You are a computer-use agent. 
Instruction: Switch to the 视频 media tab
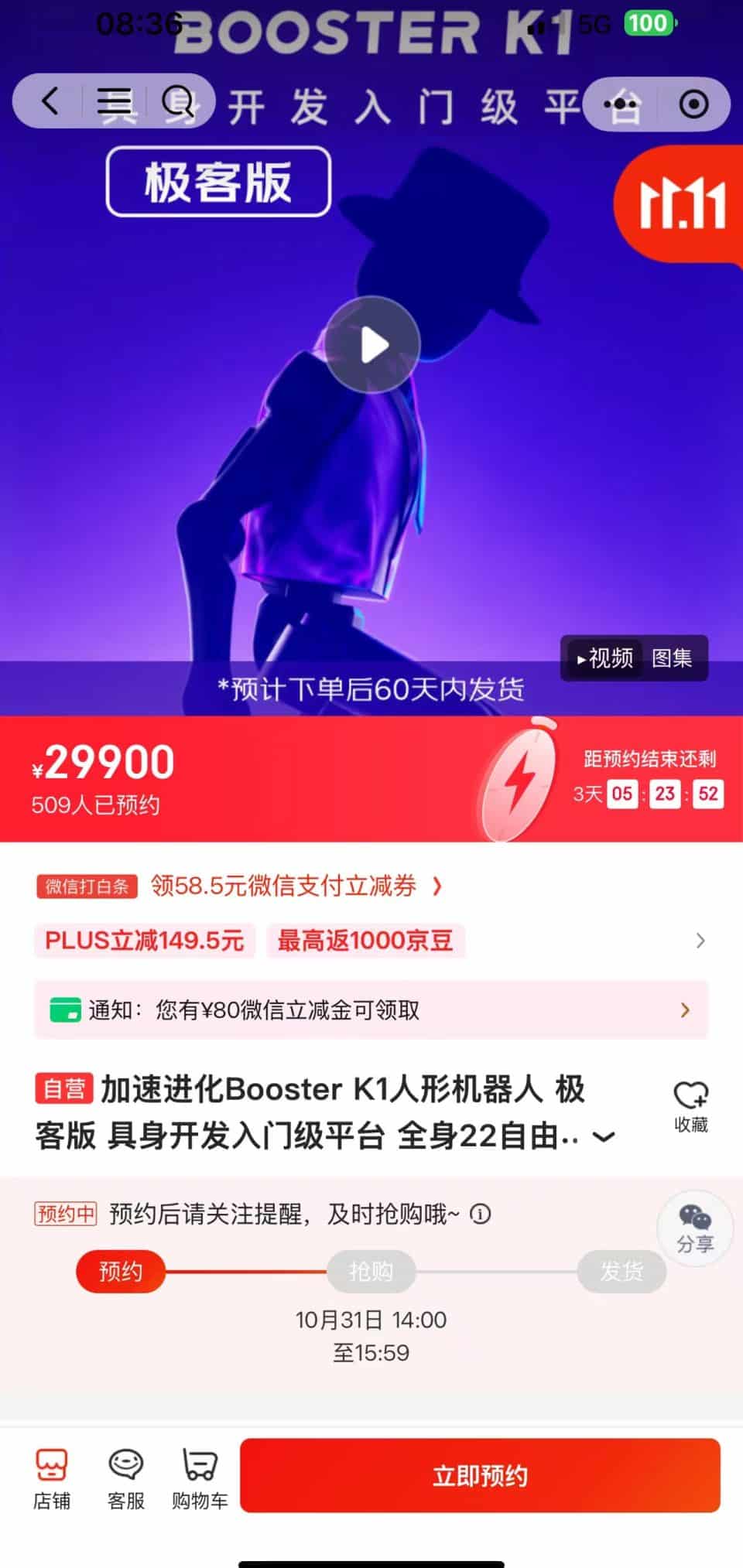(604, 658)
